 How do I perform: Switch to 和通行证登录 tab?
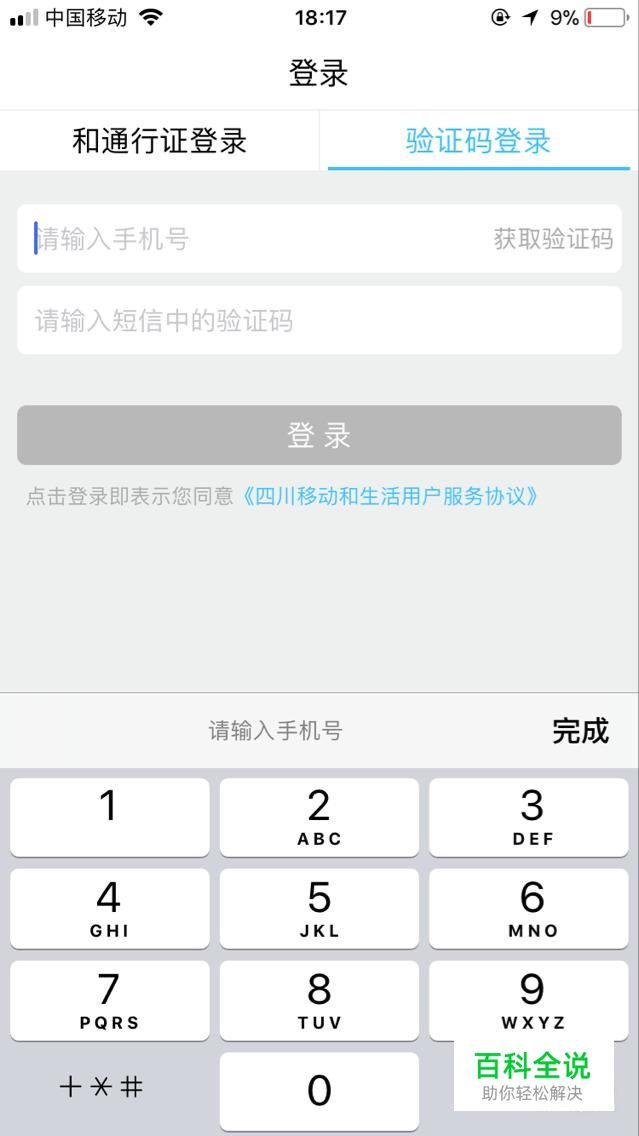click(160, 141)
